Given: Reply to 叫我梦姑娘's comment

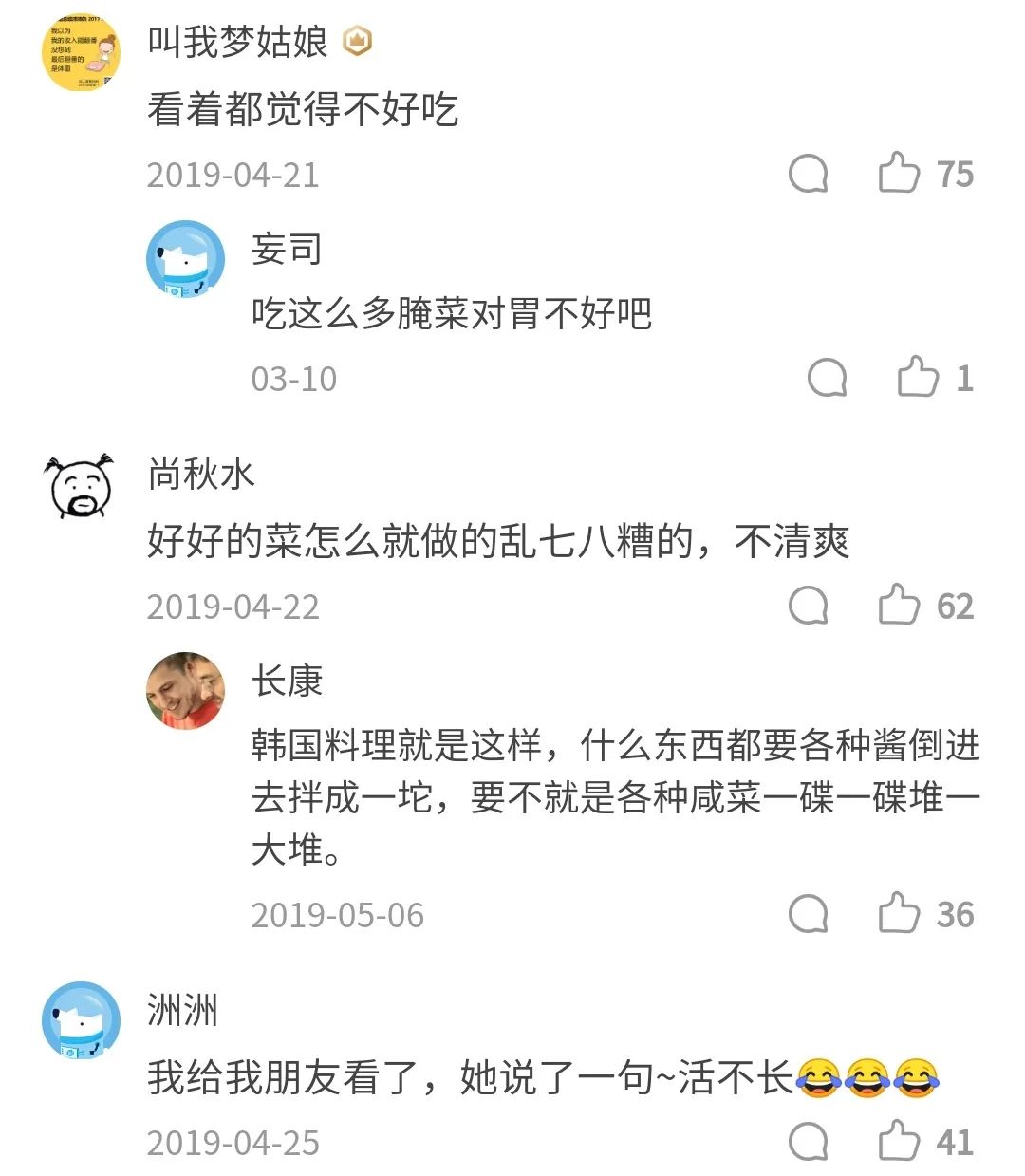Looking at the screenshot, I should pyautogui.click(x=809, y=175).
